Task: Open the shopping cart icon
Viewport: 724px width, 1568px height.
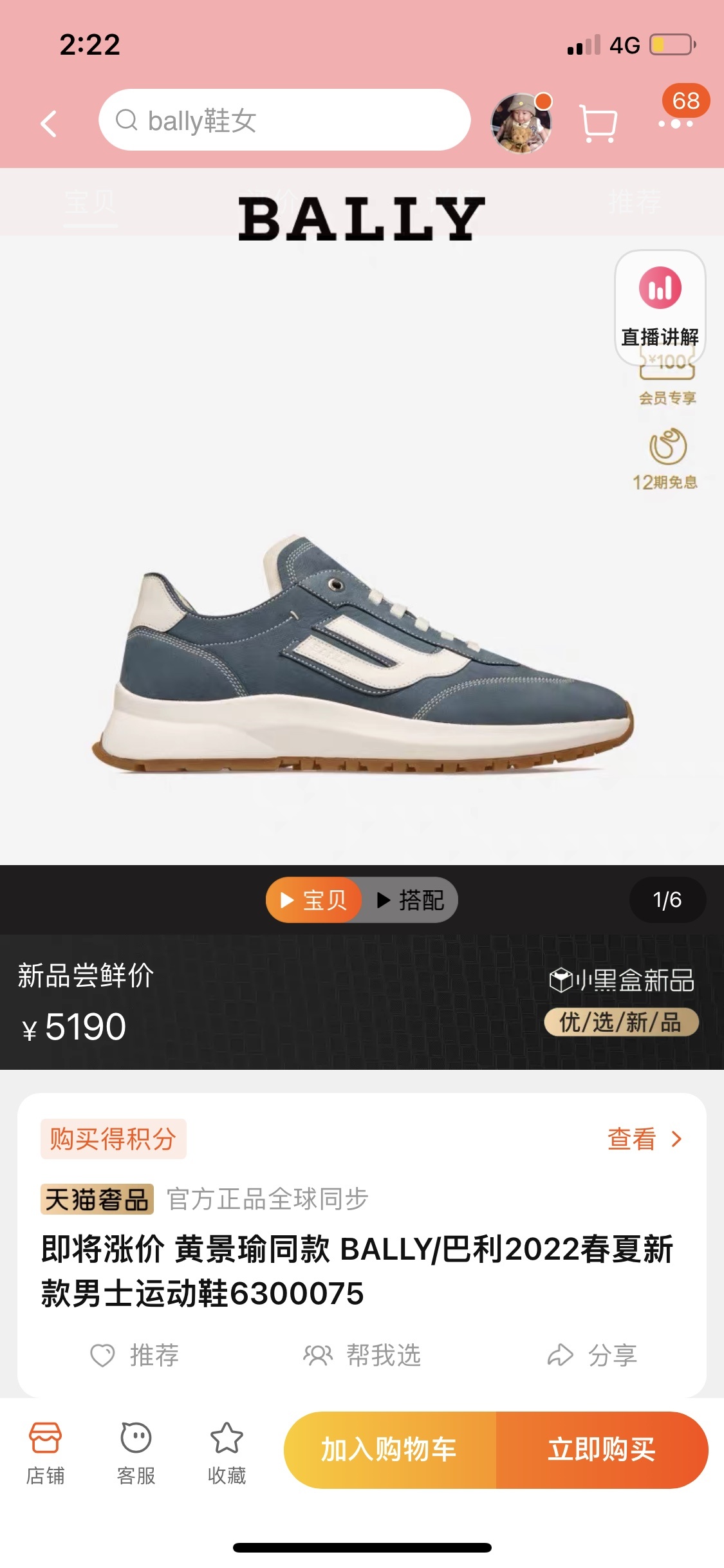Action: point(598,123)
